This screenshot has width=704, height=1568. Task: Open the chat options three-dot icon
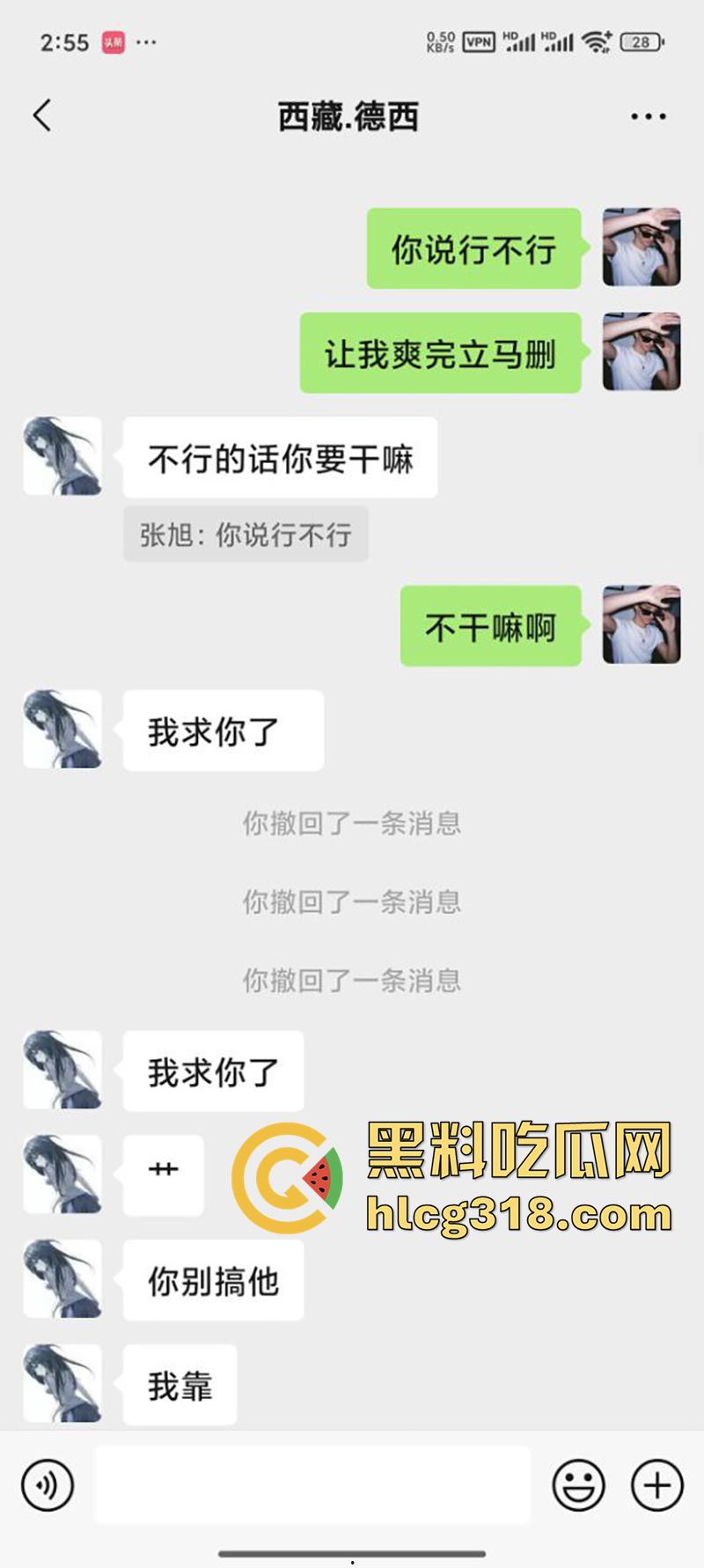click(649, 115)
